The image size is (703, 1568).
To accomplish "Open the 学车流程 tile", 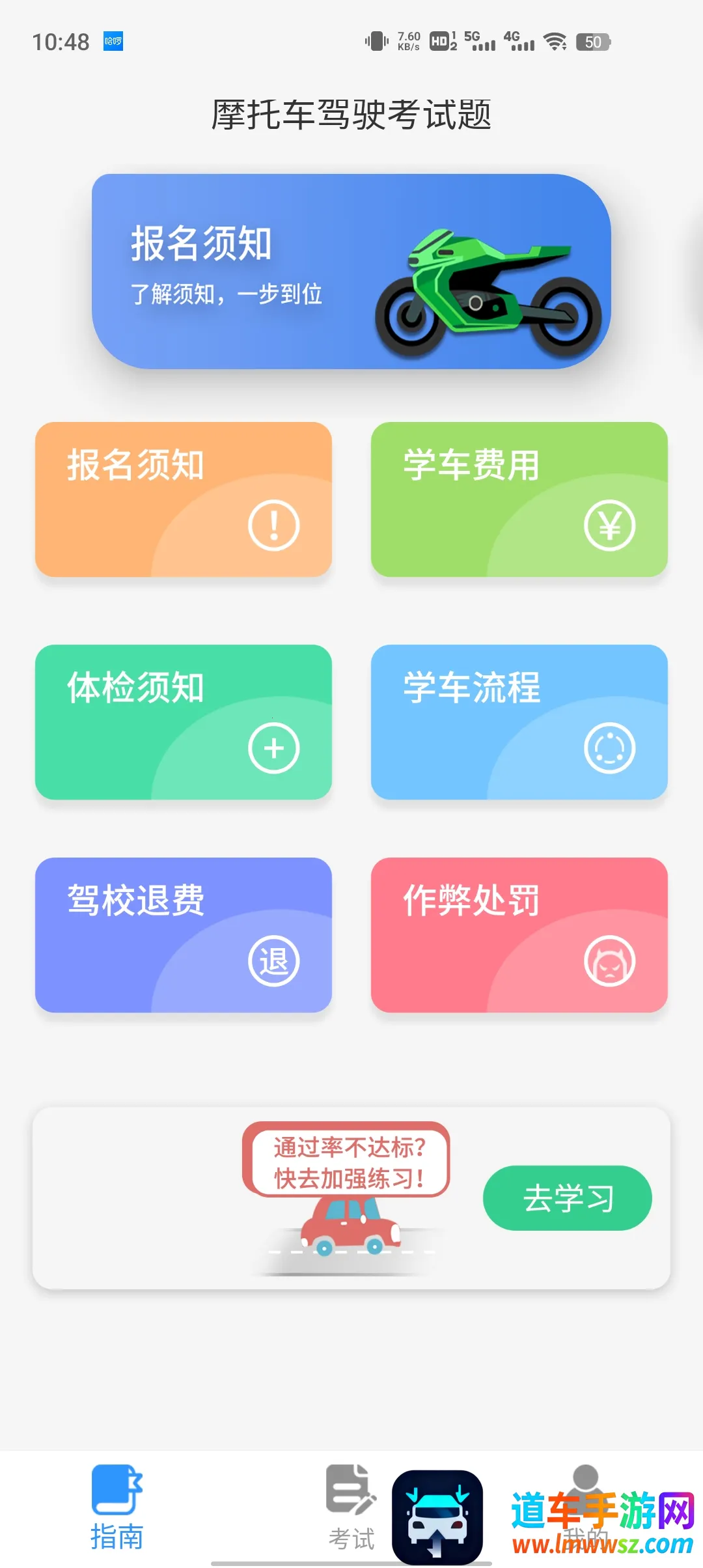I will click(x=519, y=721).
